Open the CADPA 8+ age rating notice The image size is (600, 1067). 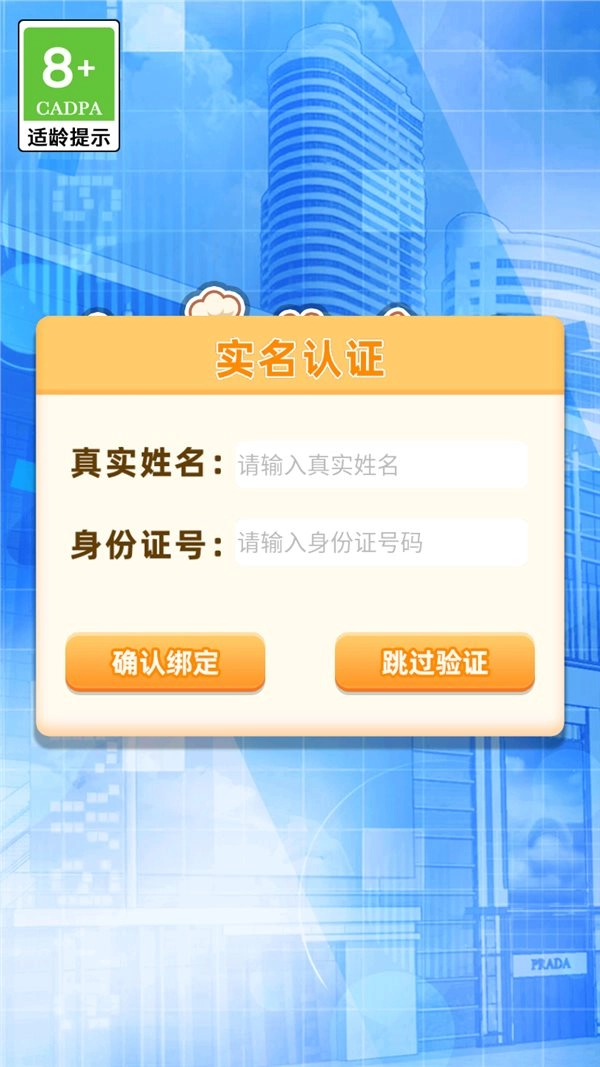click(69, 86)
